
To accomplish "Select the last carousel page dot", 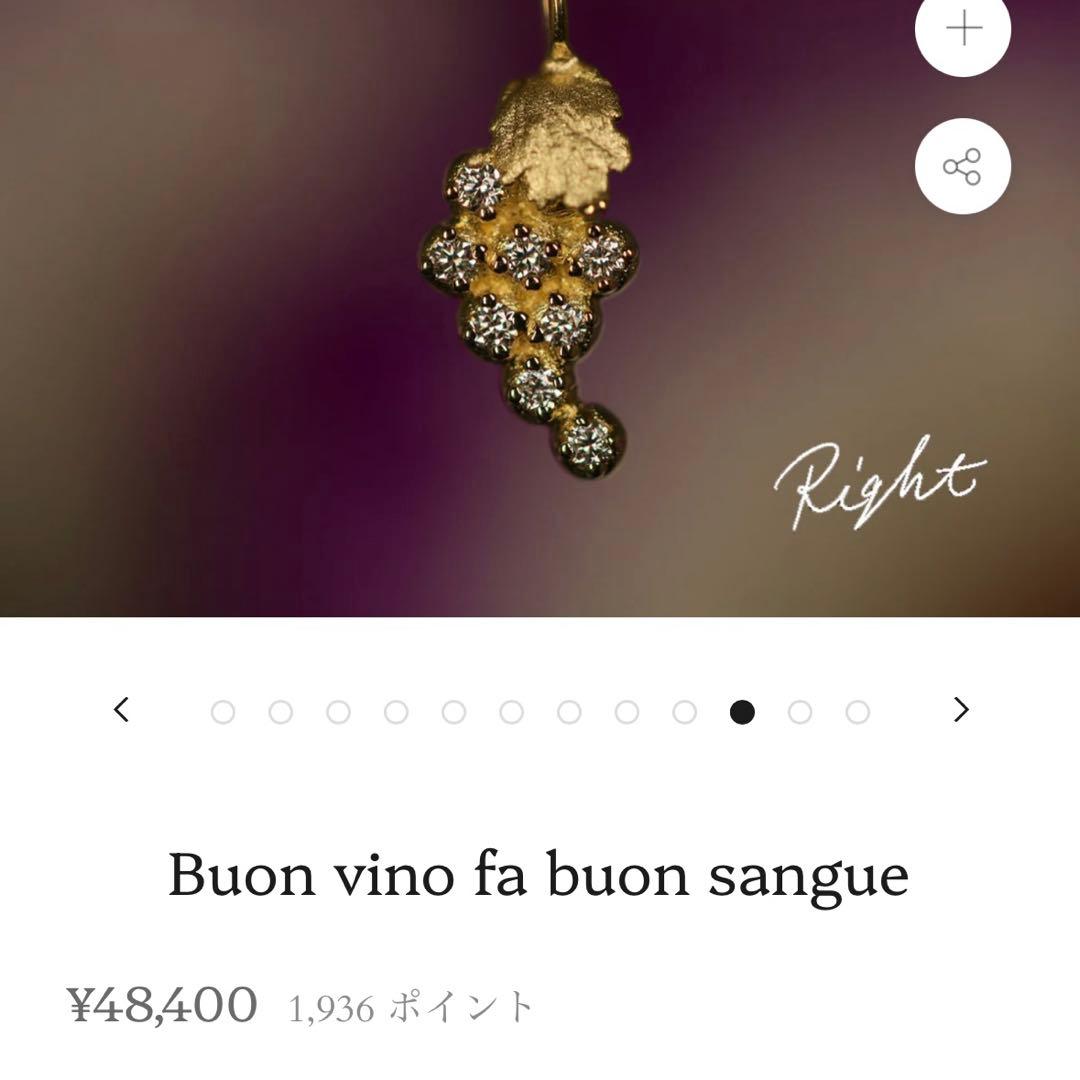I will pos(857,712).
